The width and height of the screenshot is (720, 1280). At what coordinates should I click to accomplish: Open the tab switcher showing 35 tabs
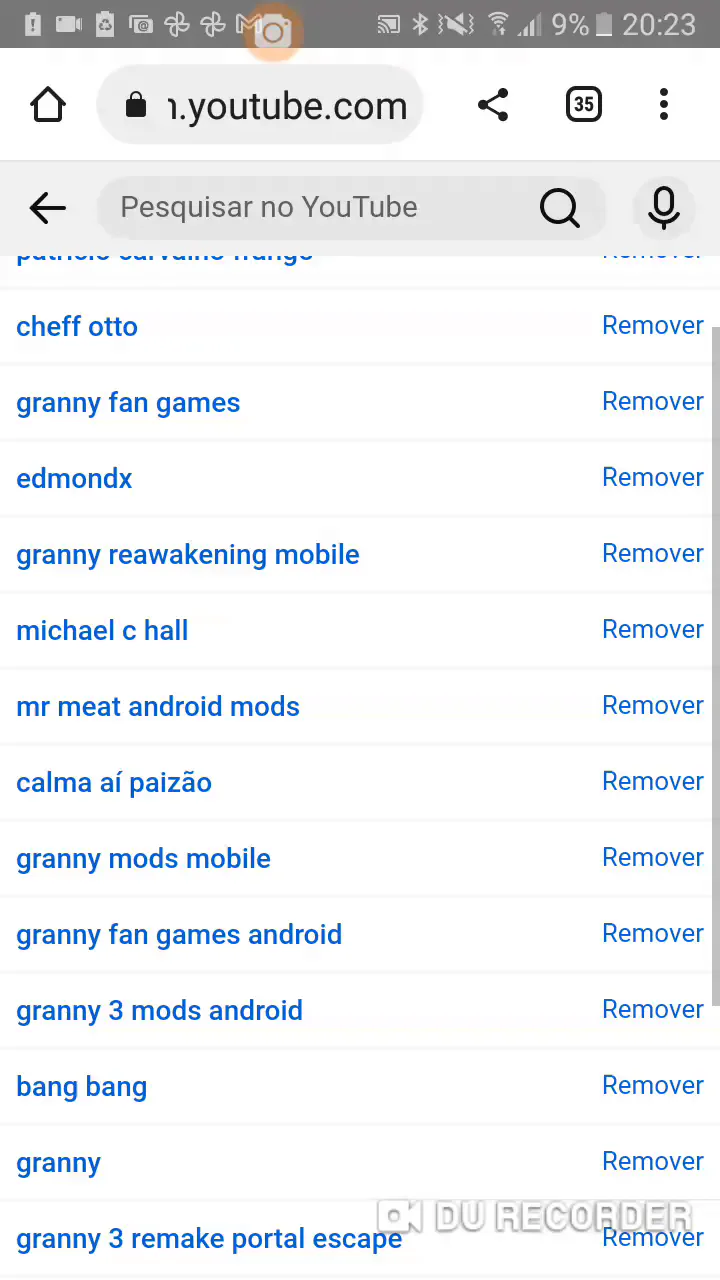pyautogui.click(x=583, y=104)
